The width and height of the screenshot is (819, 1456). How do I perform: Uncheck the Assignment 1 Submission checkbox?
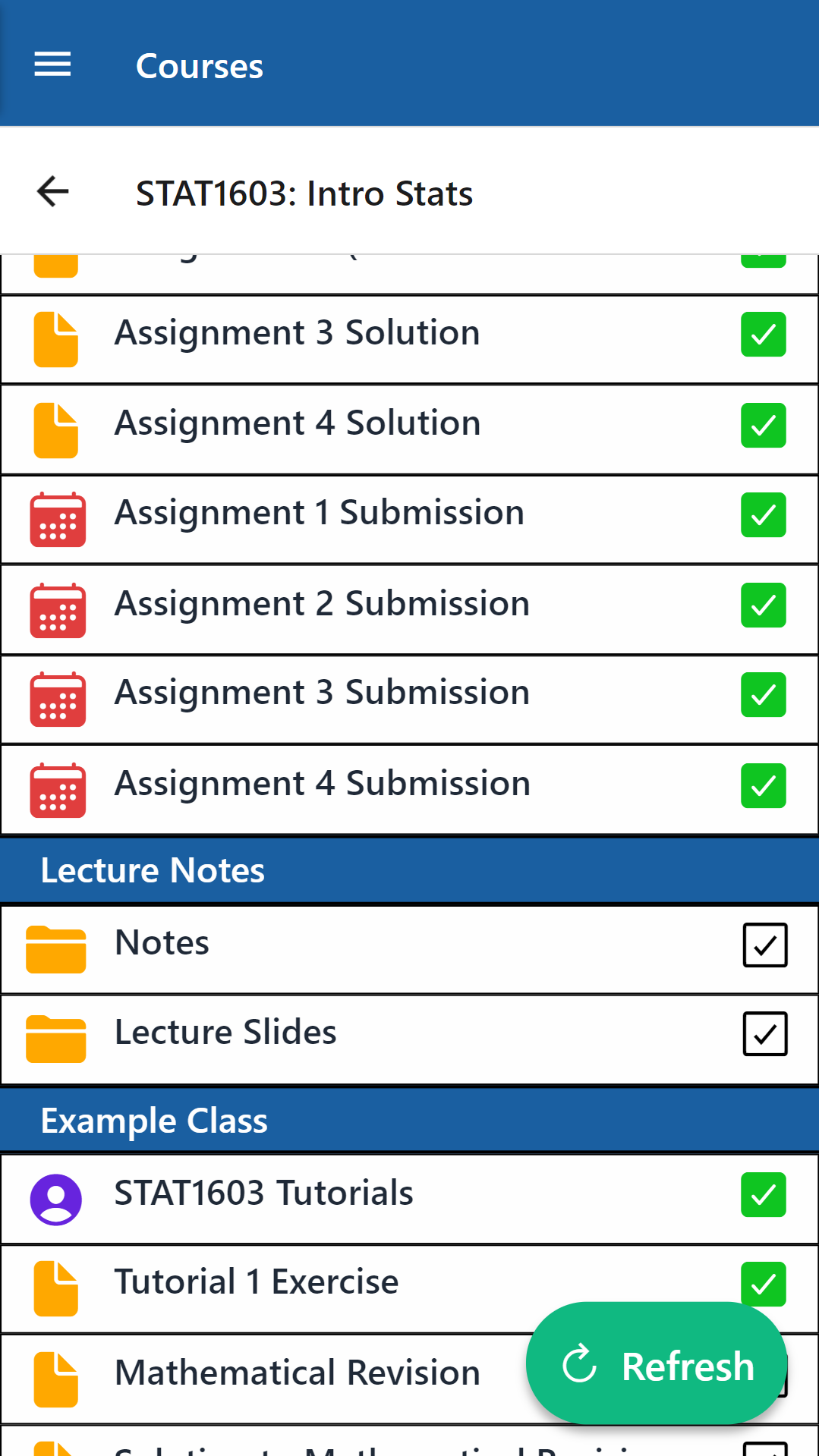tap(764, 515)
